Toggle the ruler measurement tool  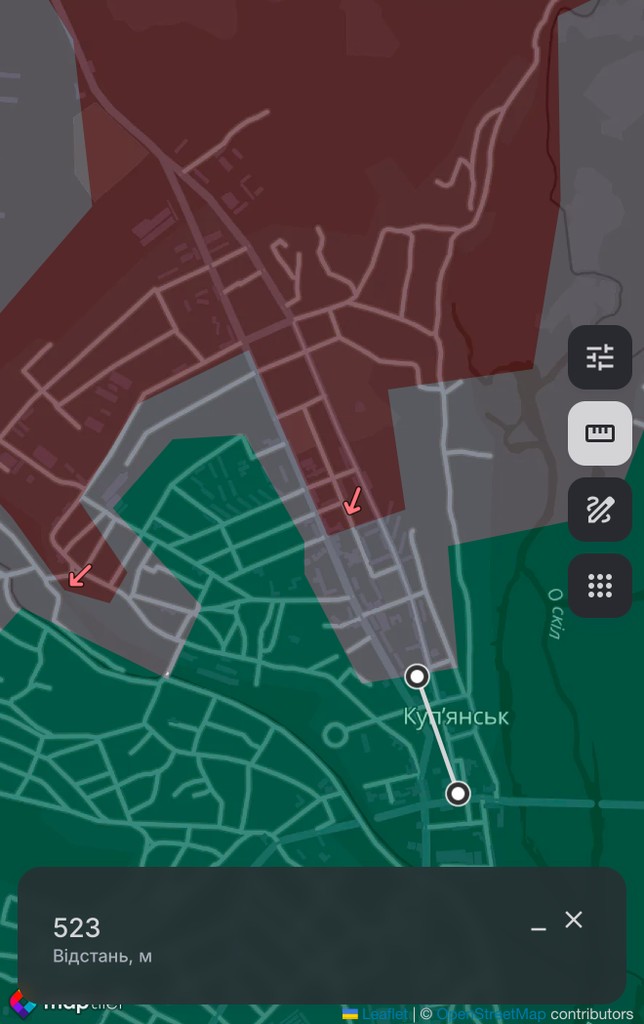600,433
